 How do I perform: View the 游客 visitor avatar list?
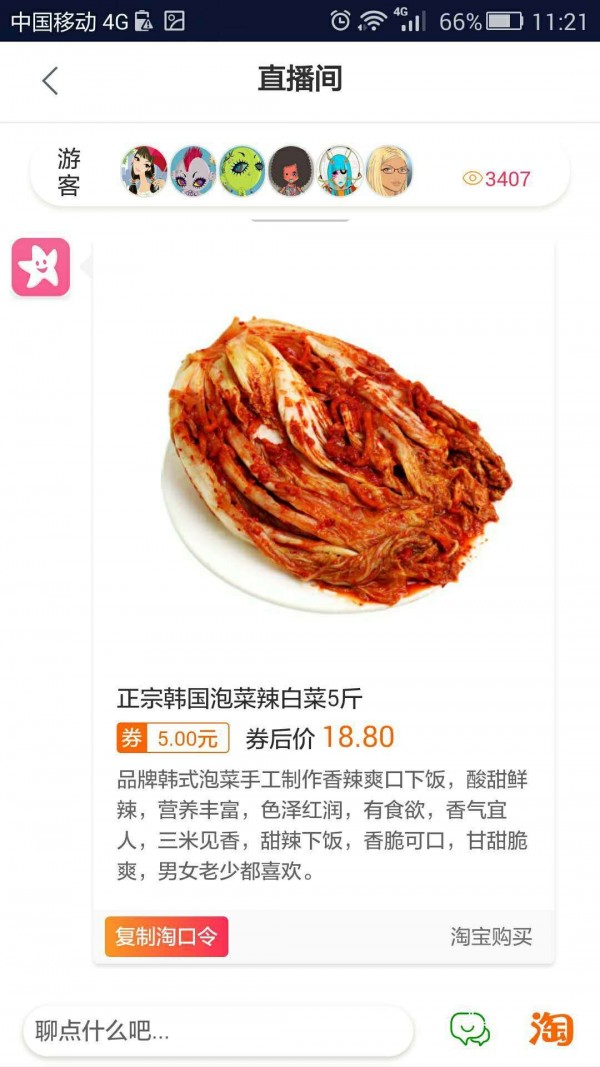pyautogui.click(x=266, y=172)
